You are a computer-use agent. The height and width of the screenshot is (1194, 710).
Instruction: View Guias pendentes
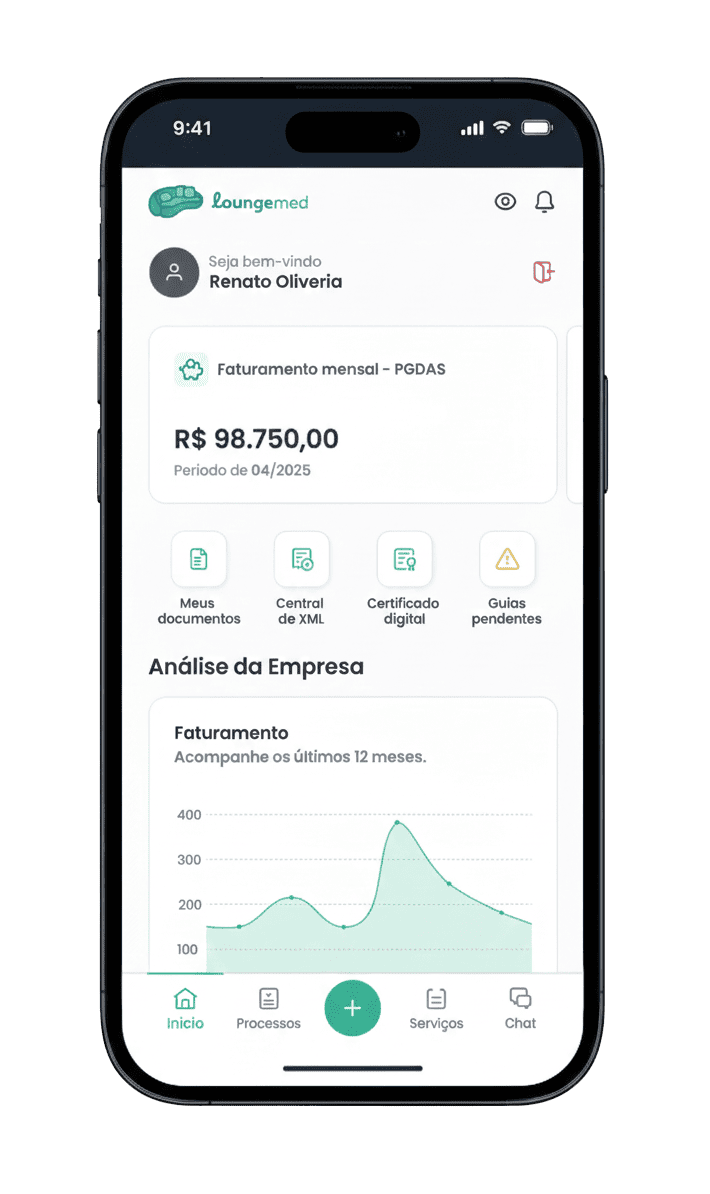[x=507, y=560]
